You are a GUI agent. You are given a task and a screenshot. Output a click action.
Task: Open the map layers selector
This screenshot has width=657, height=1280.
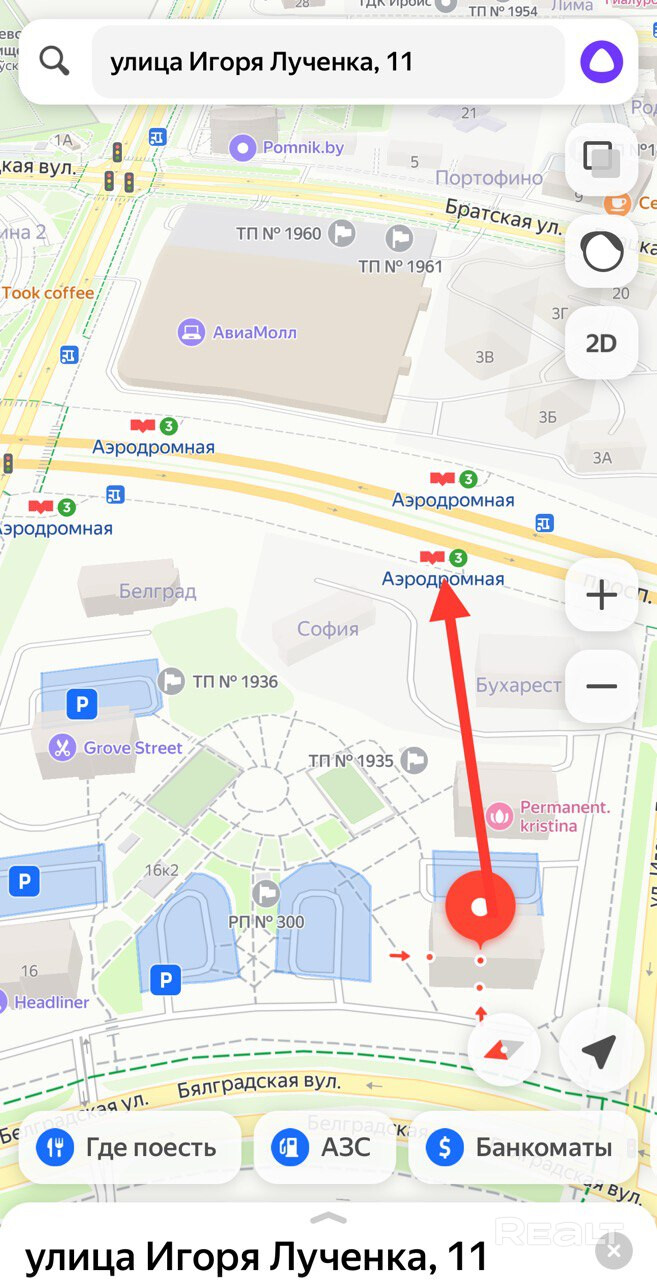point(601,160)
